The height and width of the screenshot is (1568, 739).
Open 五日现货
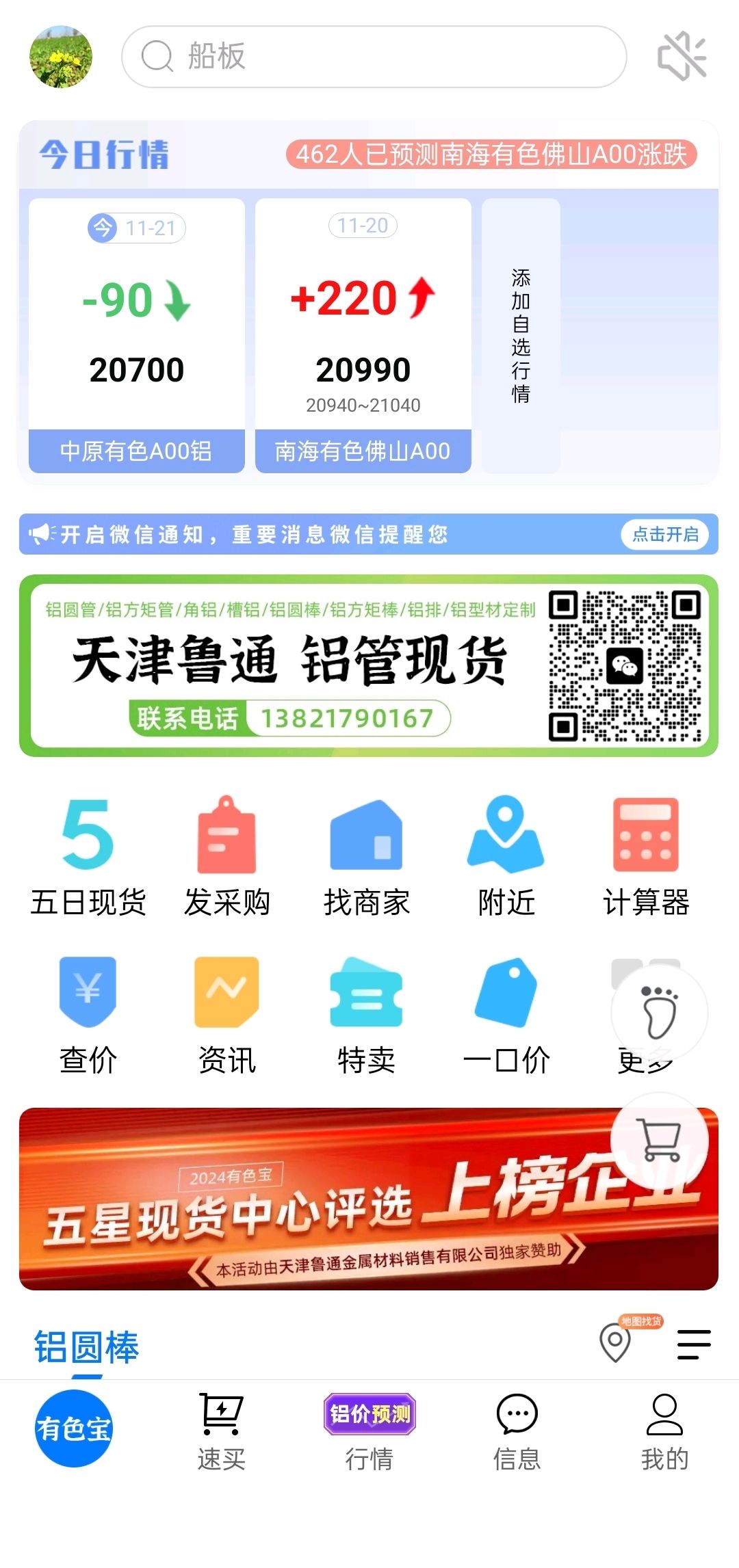(x=88, y=858)
